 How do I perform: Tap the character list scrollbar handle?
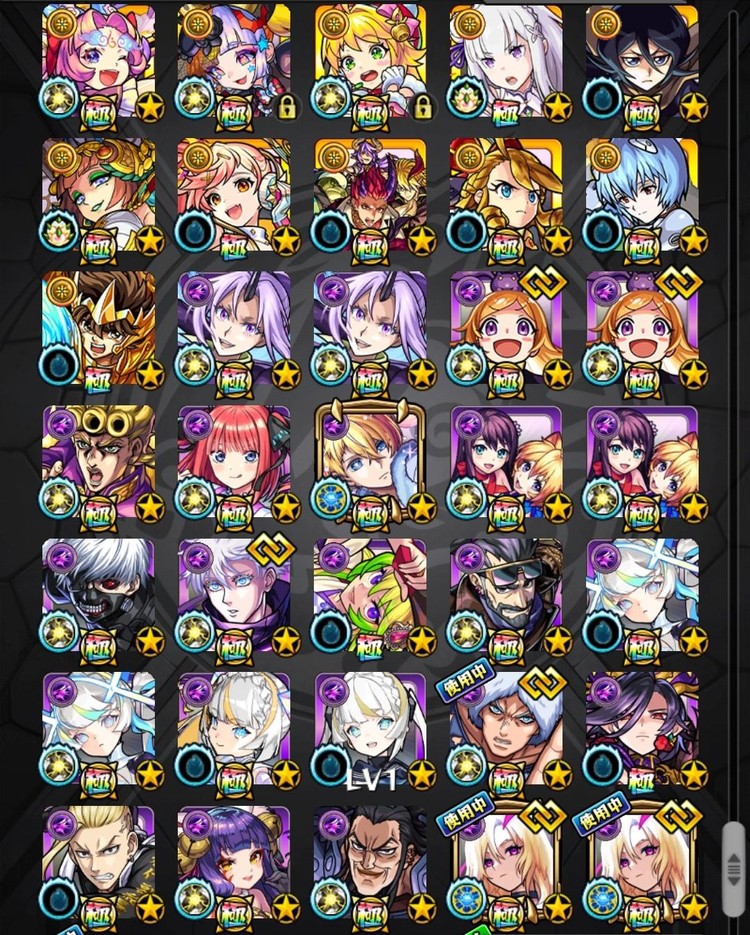[733, 855]
